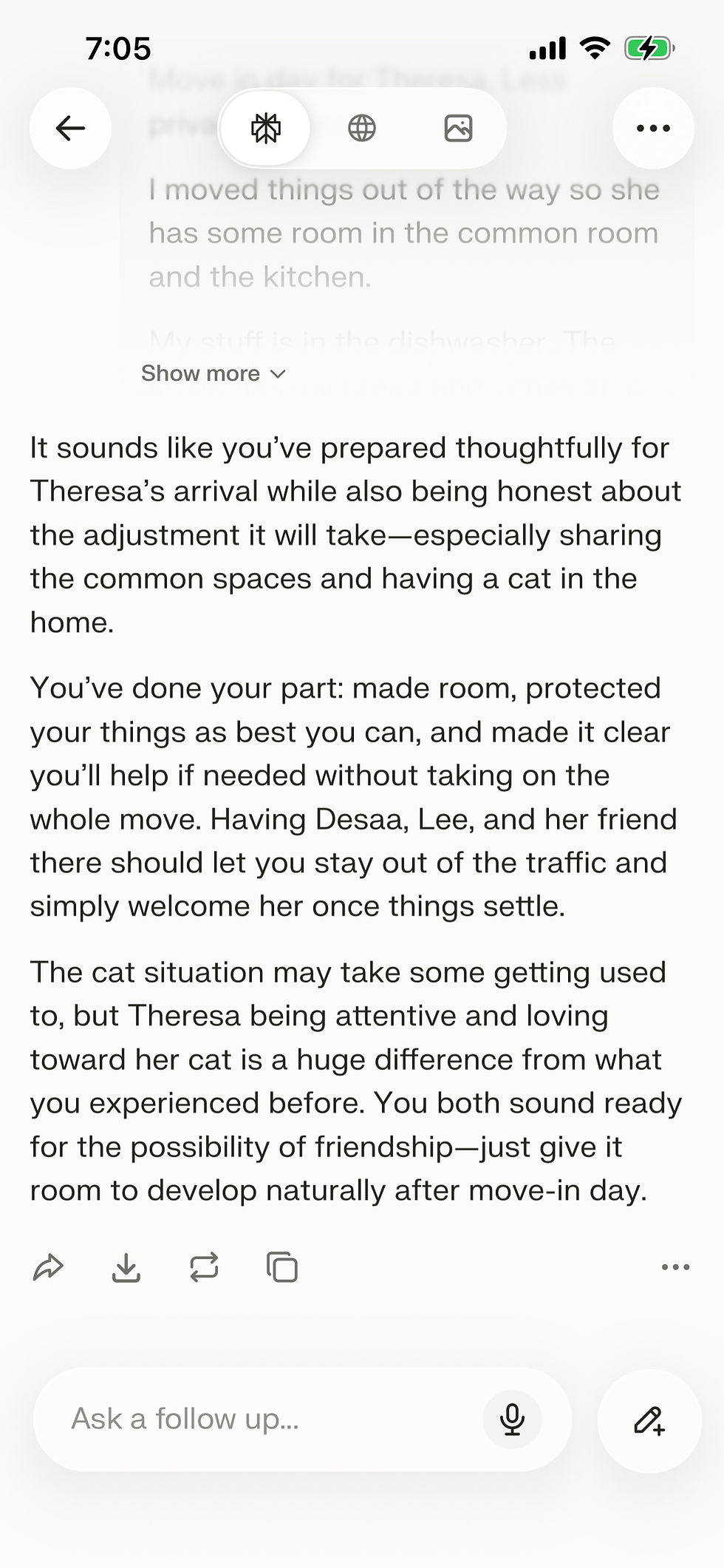724x1568 pixels.
Task: Open more options below the answer
Action: (675, 1267)
